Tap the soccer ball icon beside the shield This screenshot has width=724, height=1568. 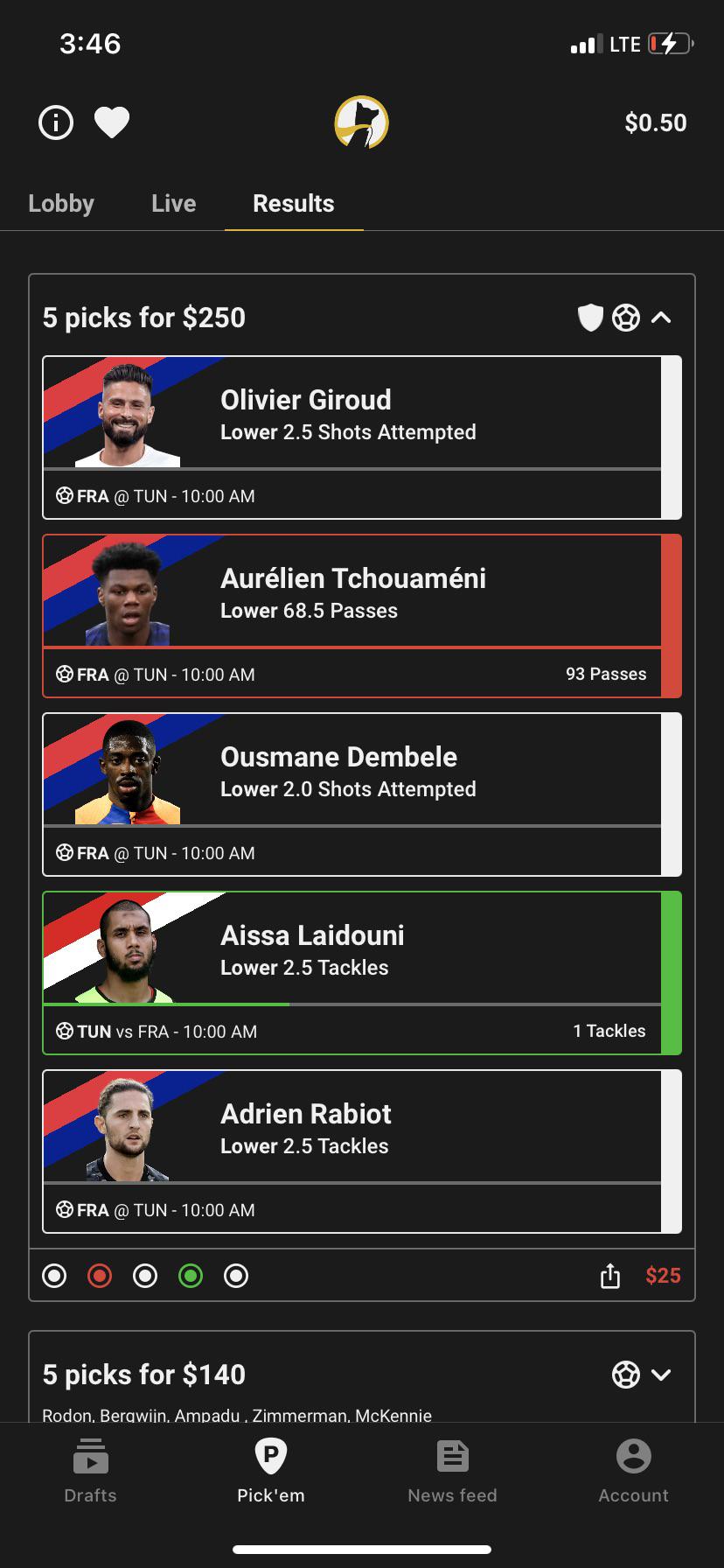[x=628, y=318]
